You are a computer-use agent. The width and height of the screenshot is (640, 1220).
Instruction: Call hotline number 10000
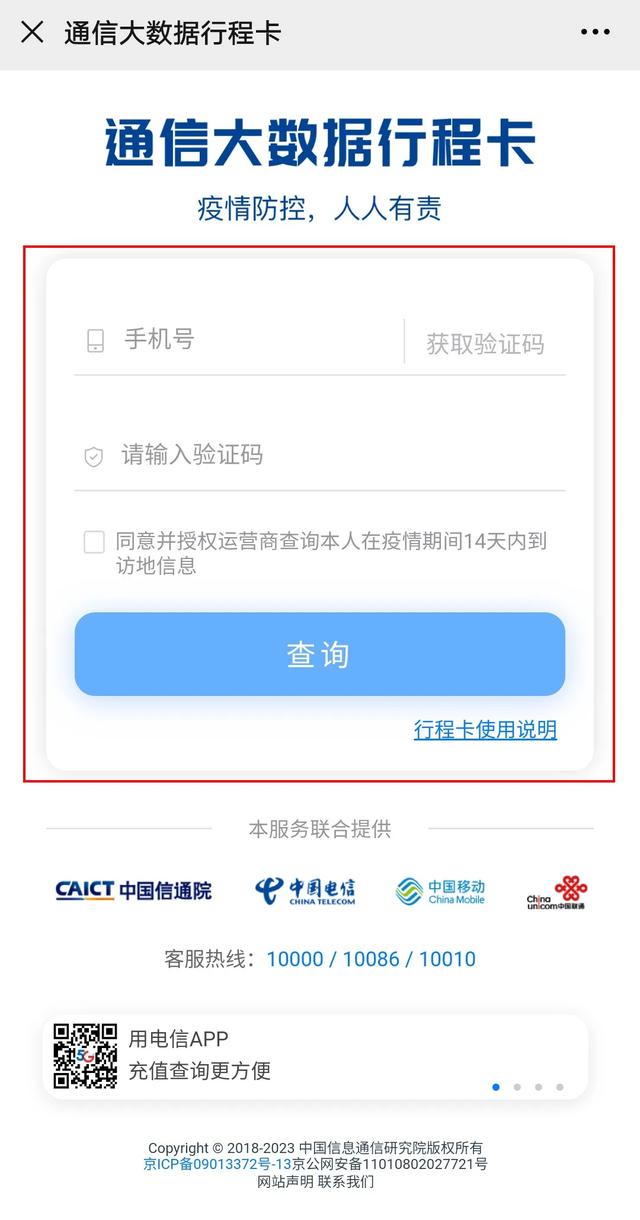295,959
